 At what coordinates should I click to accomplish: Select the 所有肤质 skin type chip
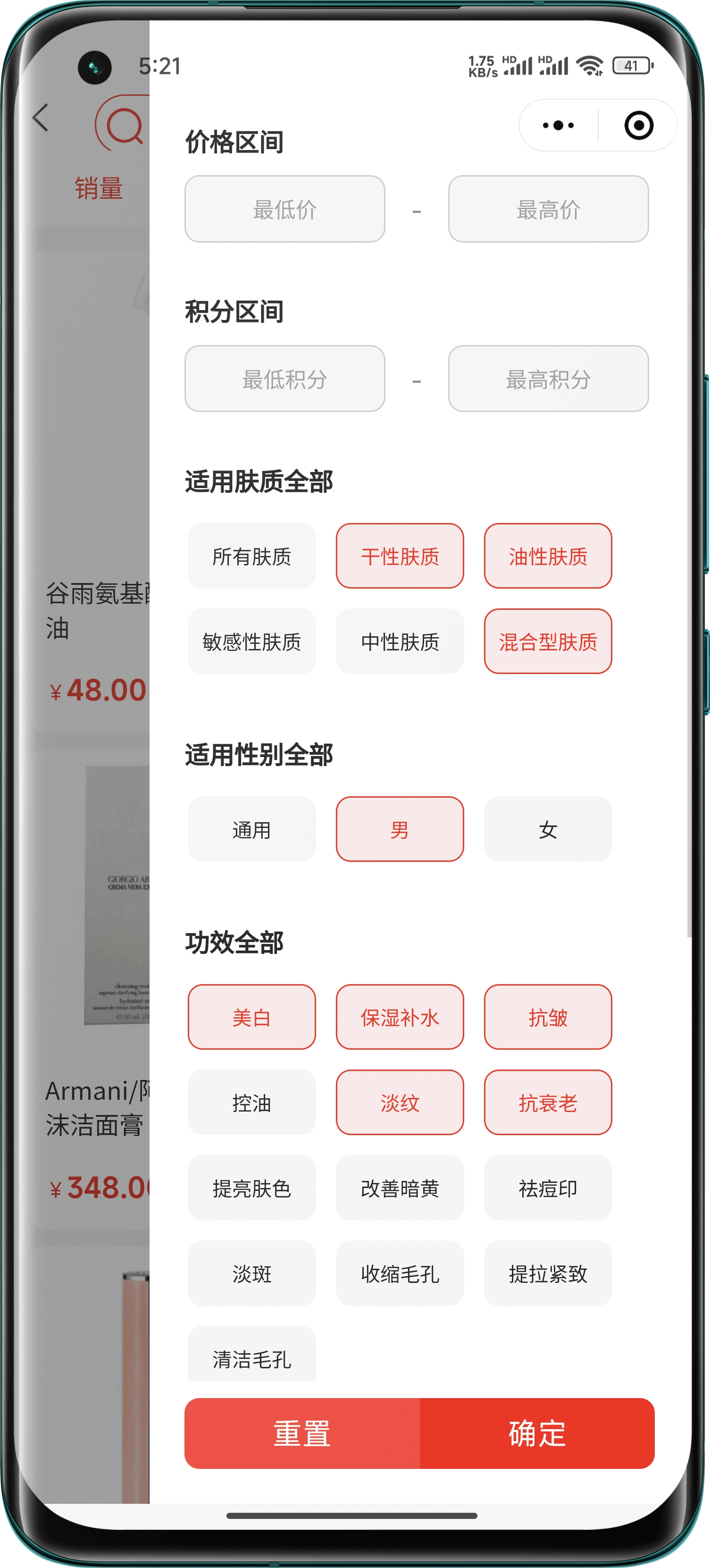point(252,556)
